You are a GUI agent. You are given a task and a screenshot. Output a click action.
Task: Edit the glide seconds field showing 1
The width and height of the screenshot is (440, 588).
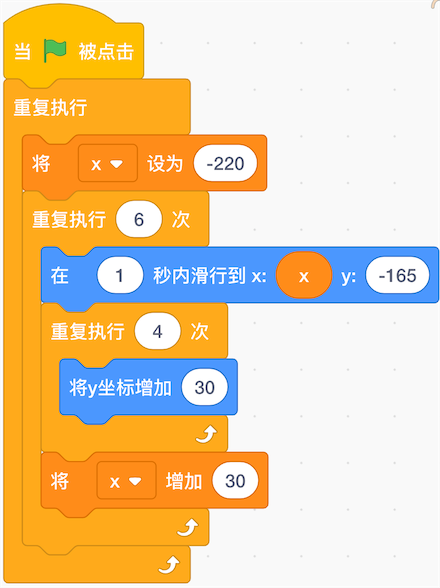120,276
